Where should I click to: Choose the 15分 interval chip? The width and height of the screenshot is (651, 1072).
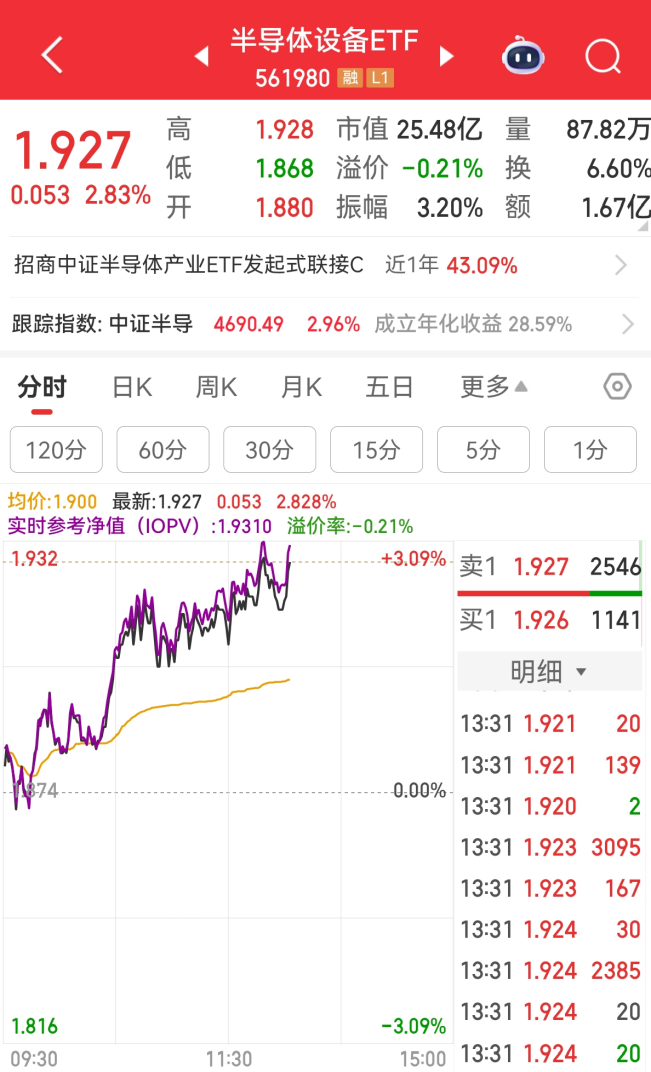[x=376, y=450]
